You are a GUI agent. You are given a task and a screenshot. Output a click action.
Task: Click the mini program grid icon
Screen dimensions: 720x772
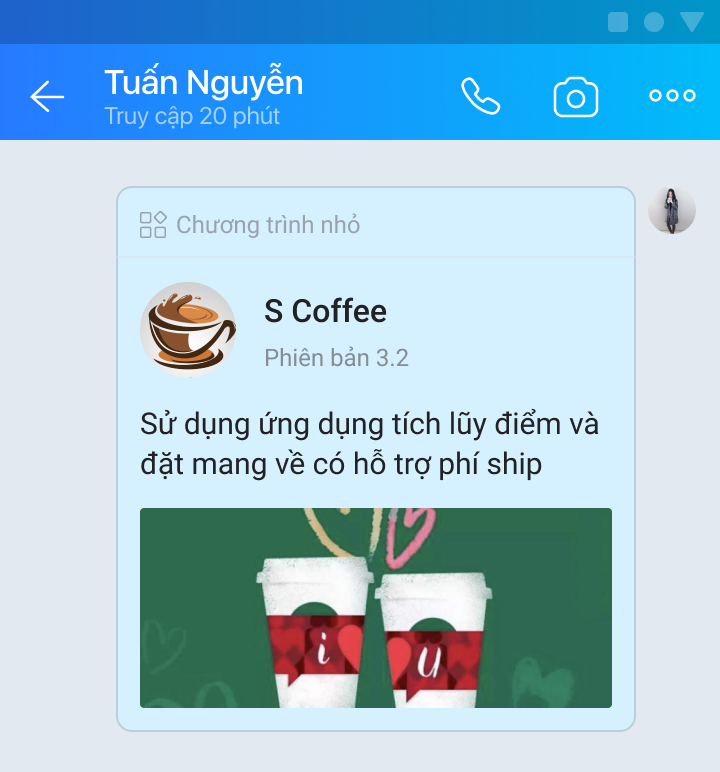(x=152, y=225)
